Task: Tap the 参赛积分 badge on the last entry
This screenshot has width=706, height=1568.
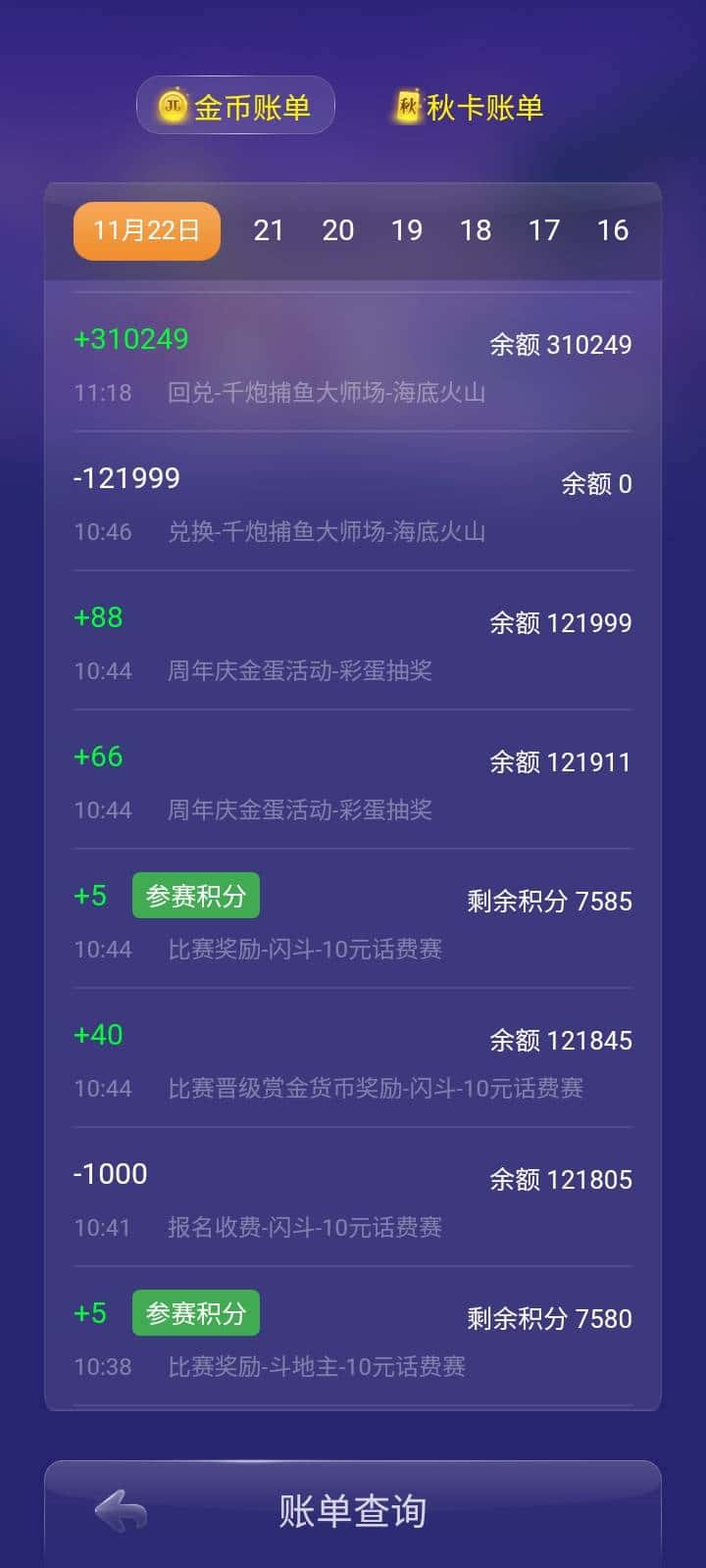Action: point(195,1312)
